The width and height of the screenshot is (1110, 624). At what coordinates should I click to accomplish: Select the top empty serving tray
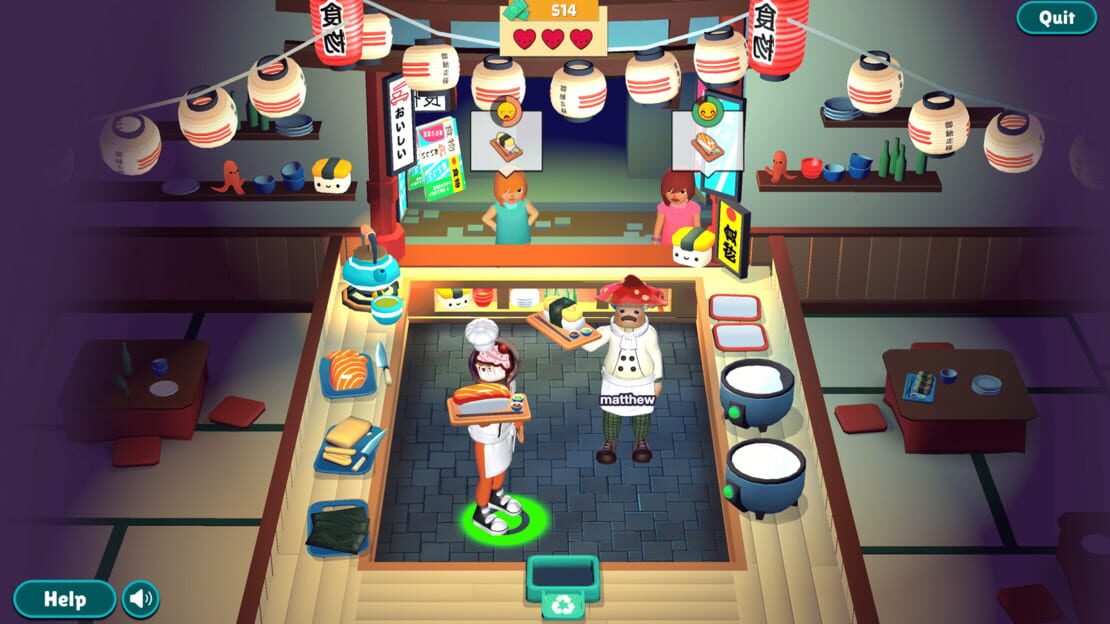click(735, 308)
